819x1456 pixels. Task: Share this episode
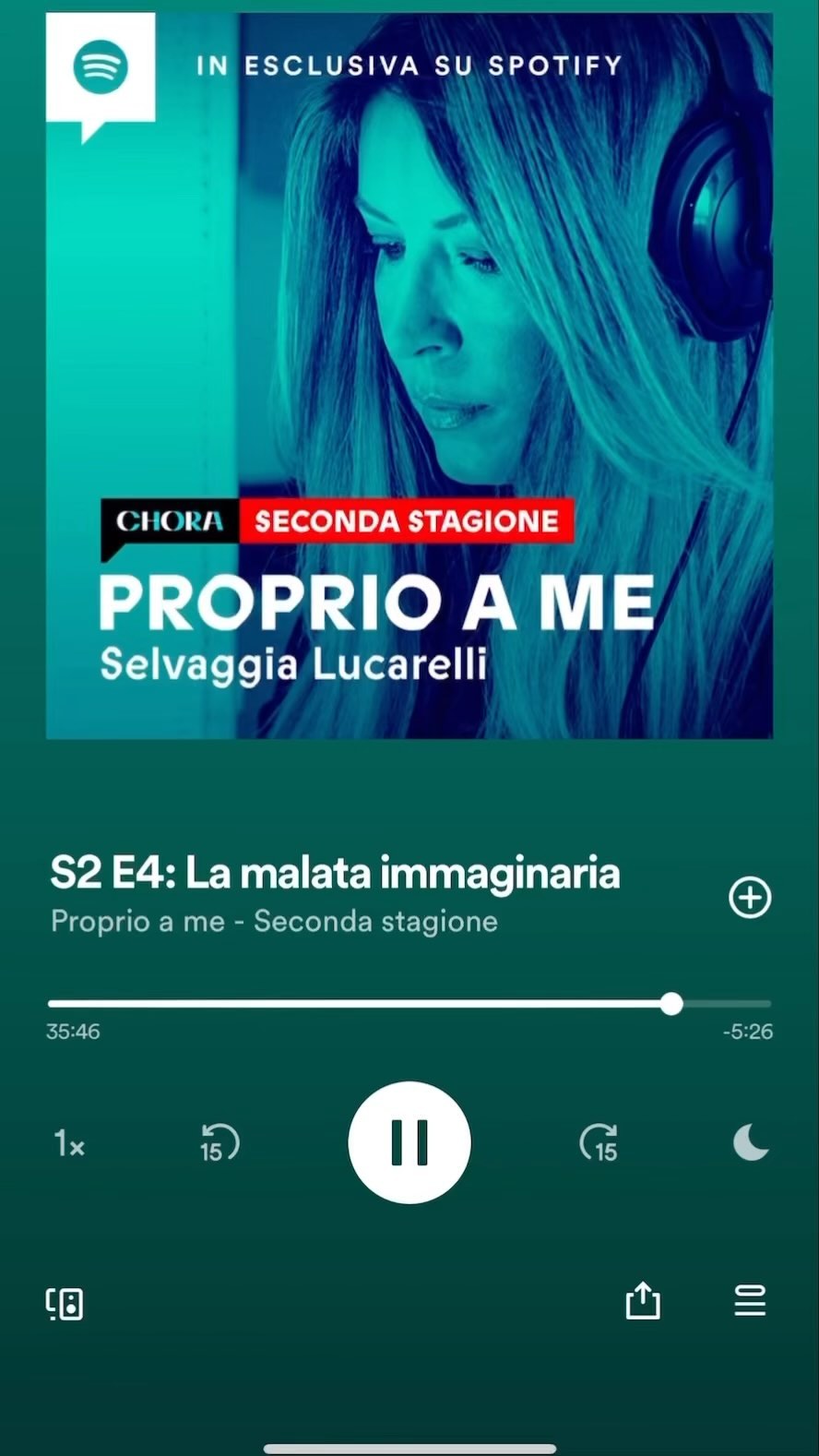(643, 1301)
